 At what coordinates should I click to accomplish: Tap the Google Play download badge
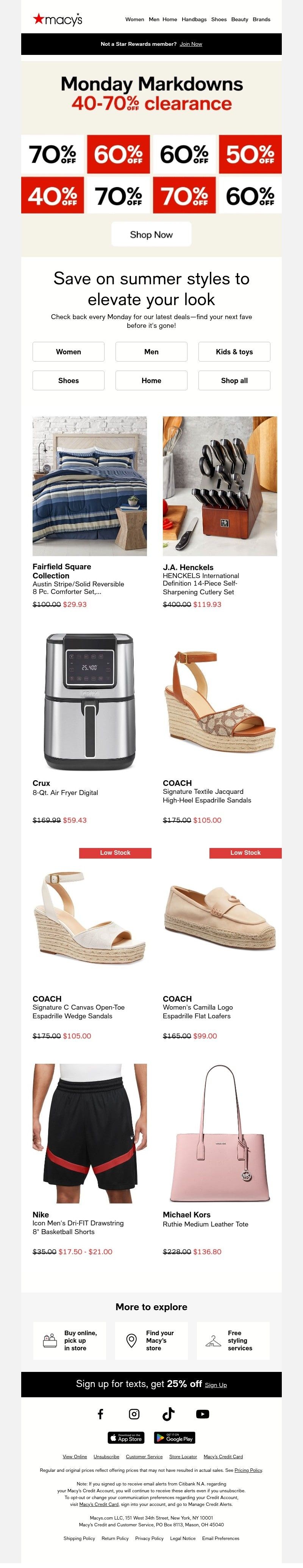[175, 1438]
